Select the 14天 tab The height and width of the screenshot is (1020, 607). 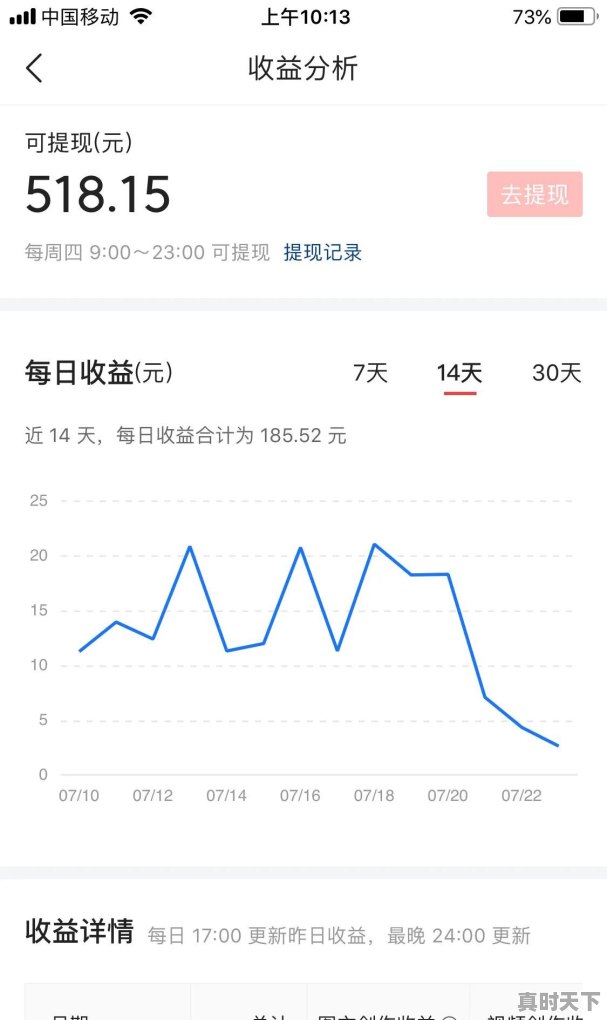coord(459,373)
